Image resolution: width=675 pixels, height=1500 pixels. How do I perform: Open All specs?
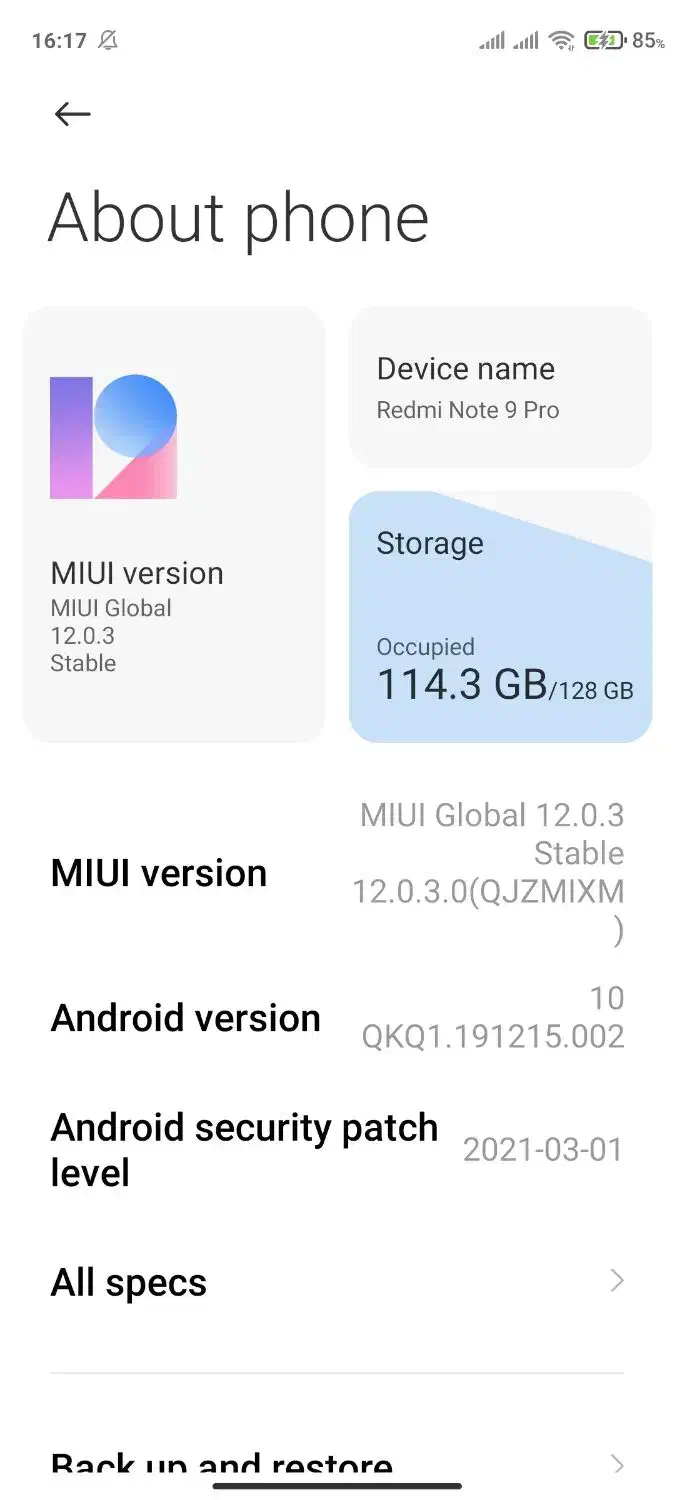[337, 1282]
